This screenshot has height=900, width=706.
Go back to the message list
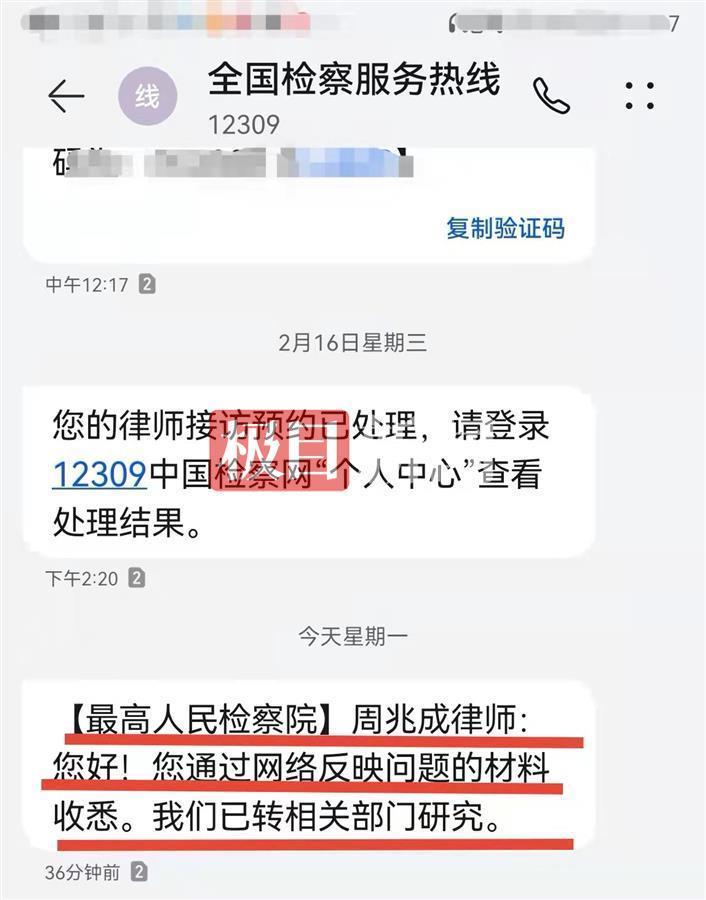66,96
